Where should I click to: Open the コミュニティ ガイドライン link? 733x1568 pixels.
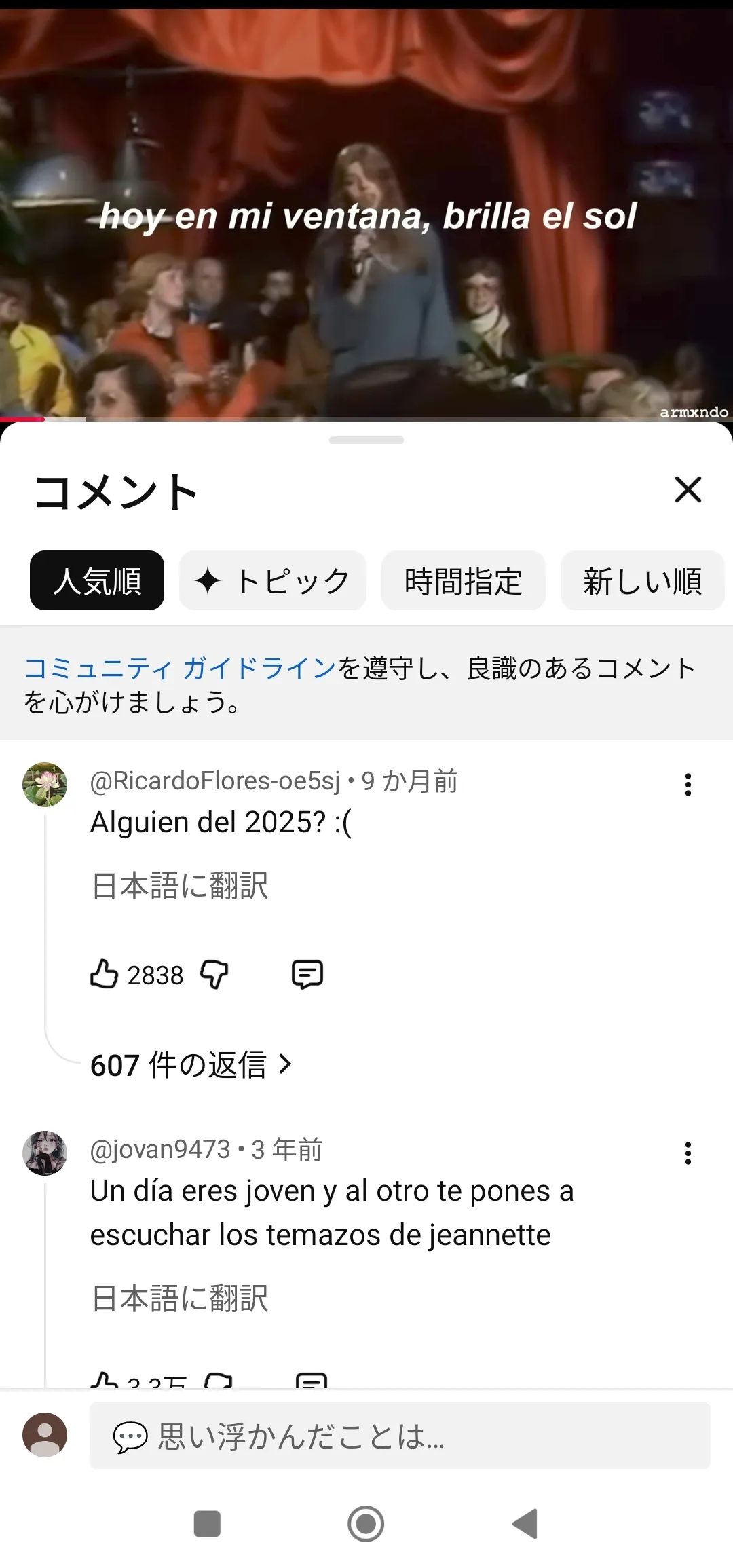[180, 669]
